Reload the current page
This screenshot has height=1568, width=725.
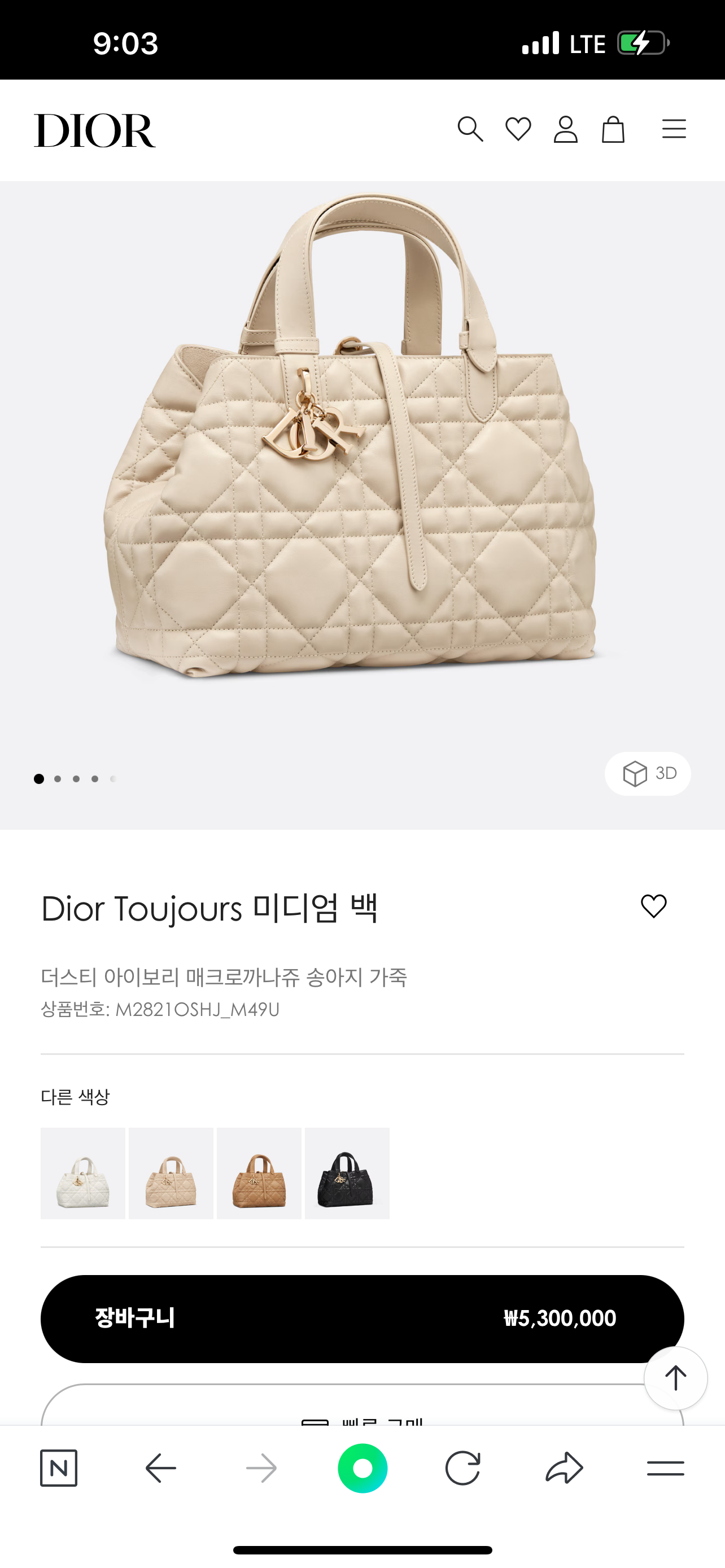[462, 1468]
